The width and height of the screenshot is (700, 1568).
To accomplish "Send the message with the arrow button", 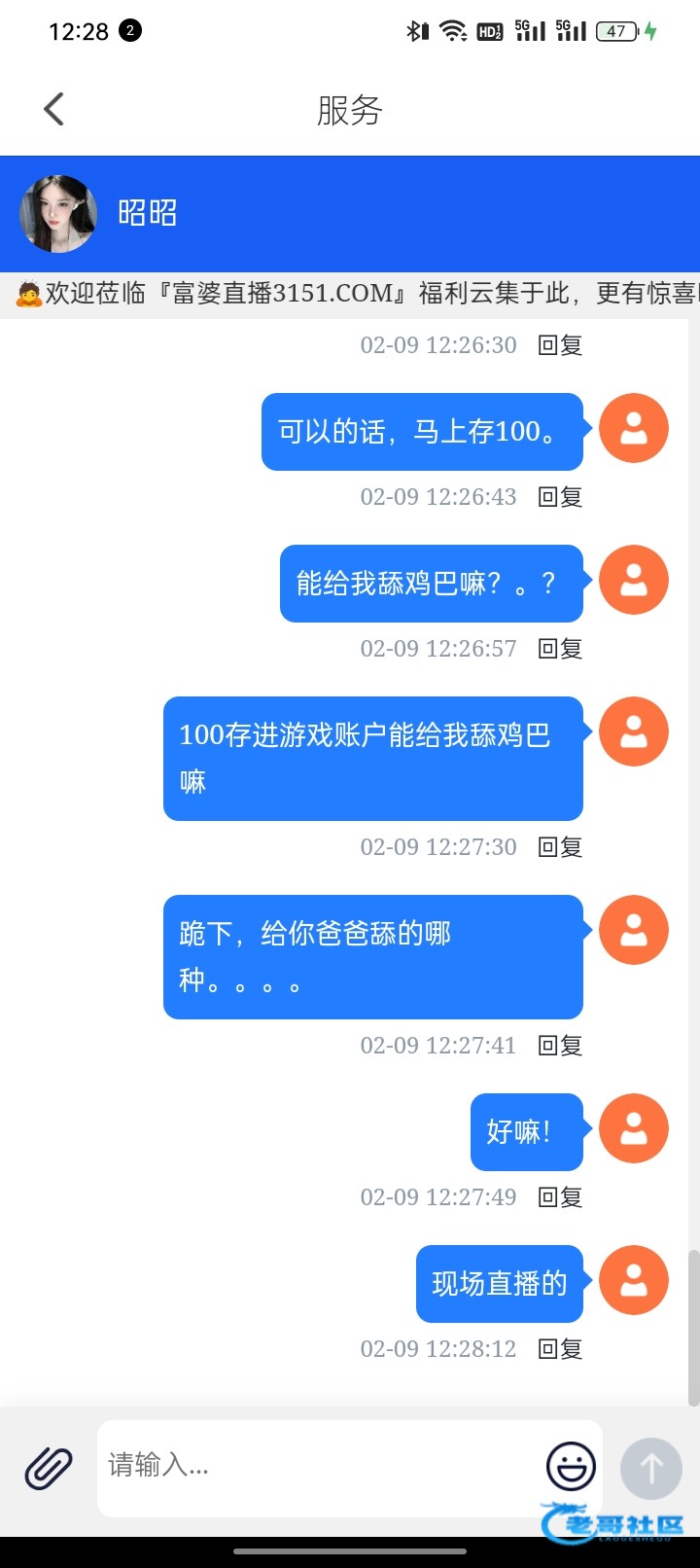I will (651, 1468).
